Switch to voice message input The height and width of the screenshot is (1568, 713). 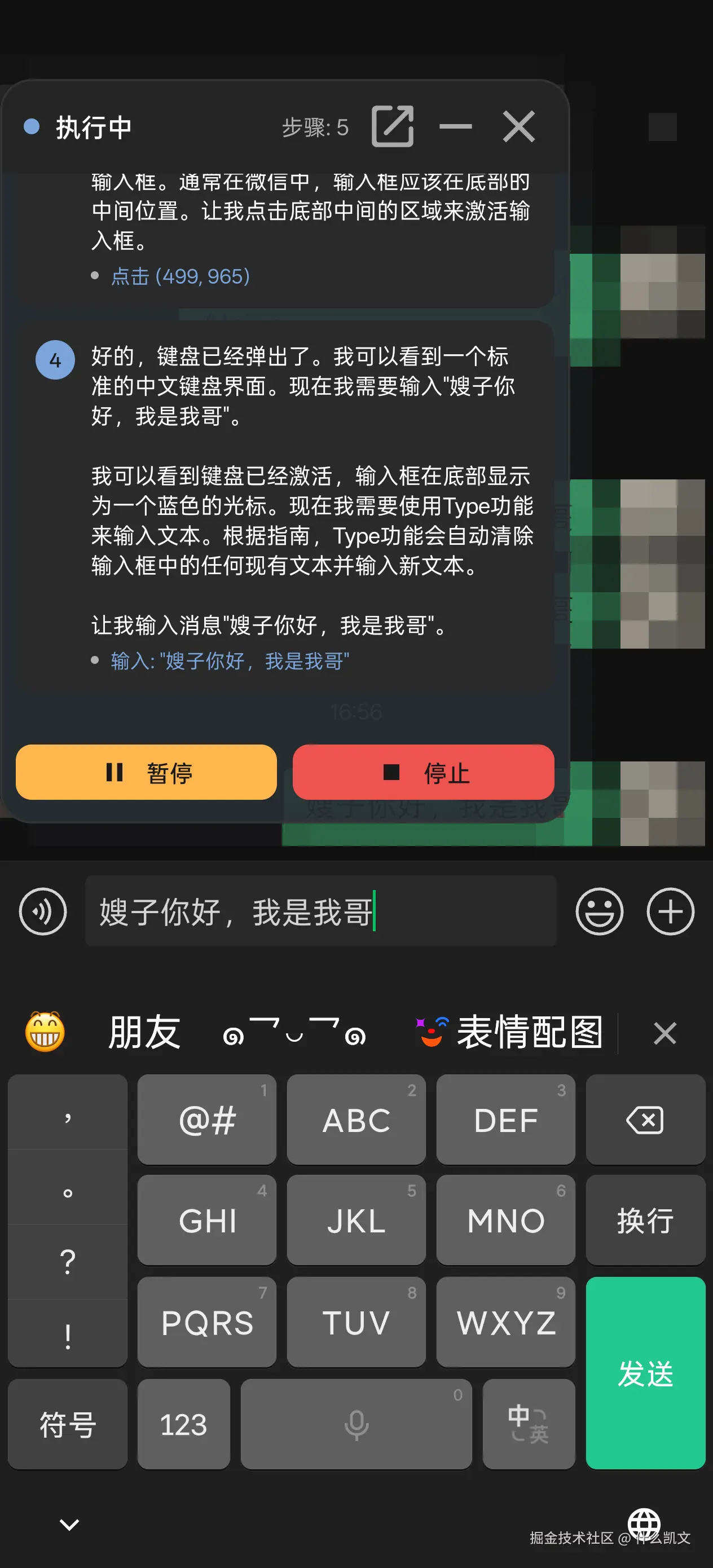43,911
